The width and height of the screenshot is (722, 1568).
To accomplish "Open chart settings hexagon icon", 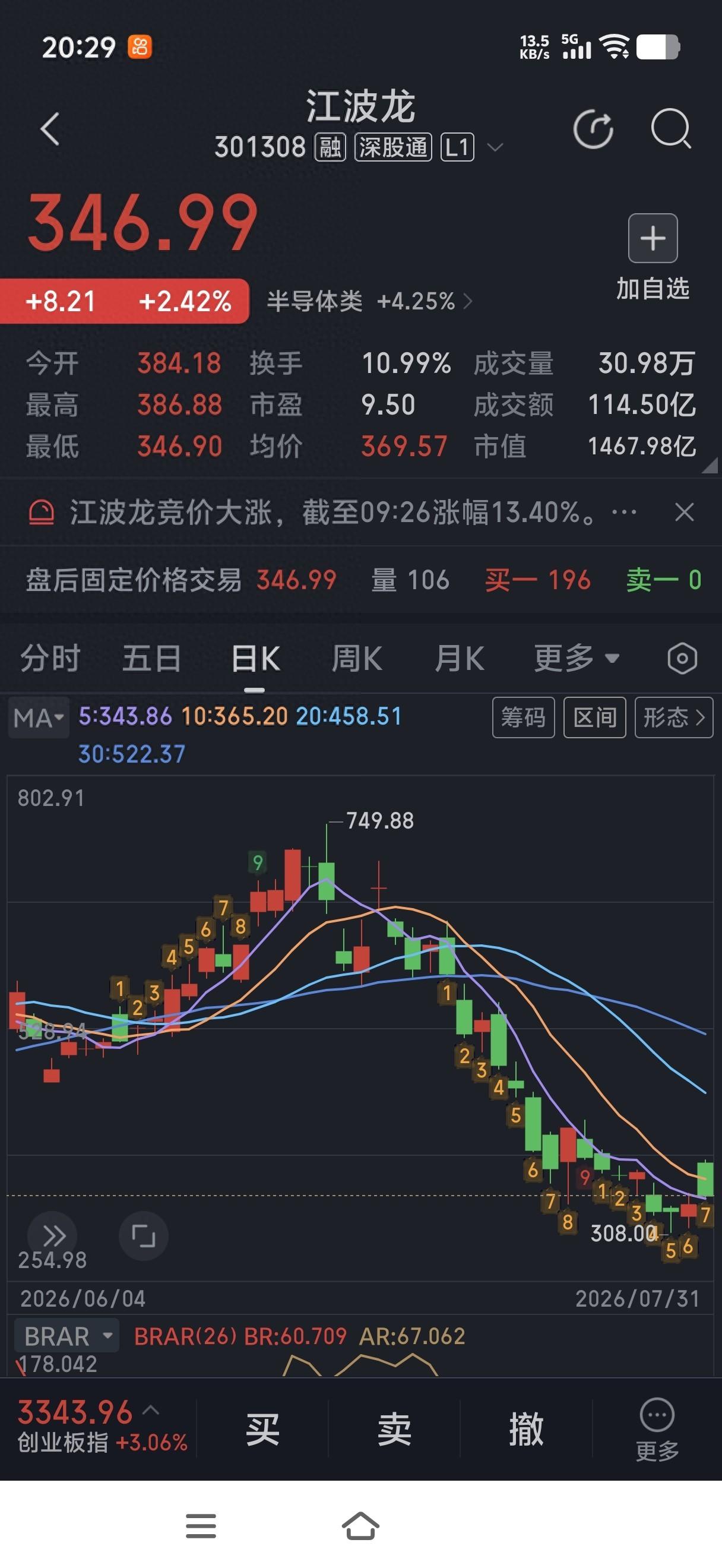I will (682, 658).
